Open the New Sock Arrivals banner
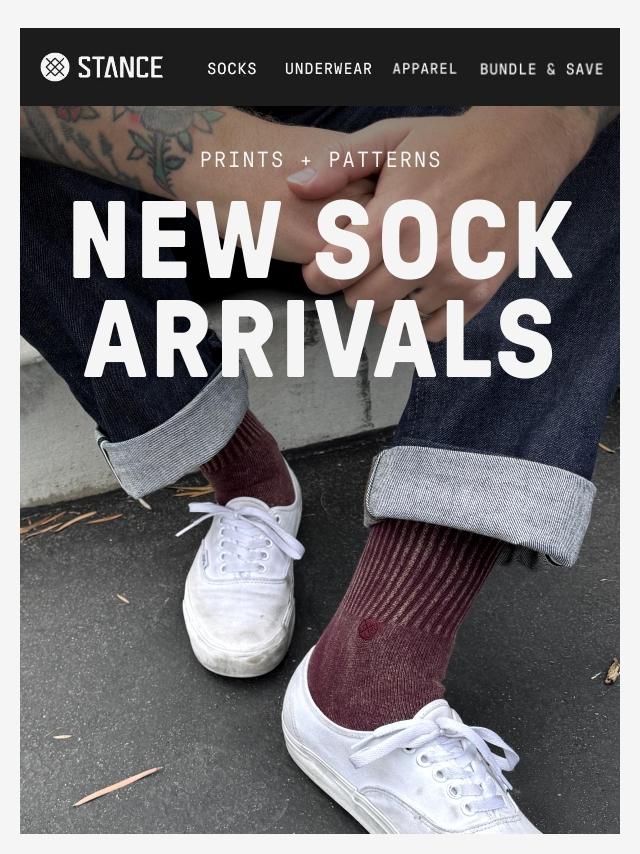Screen dimensions: 640x854 coord(320,469)
